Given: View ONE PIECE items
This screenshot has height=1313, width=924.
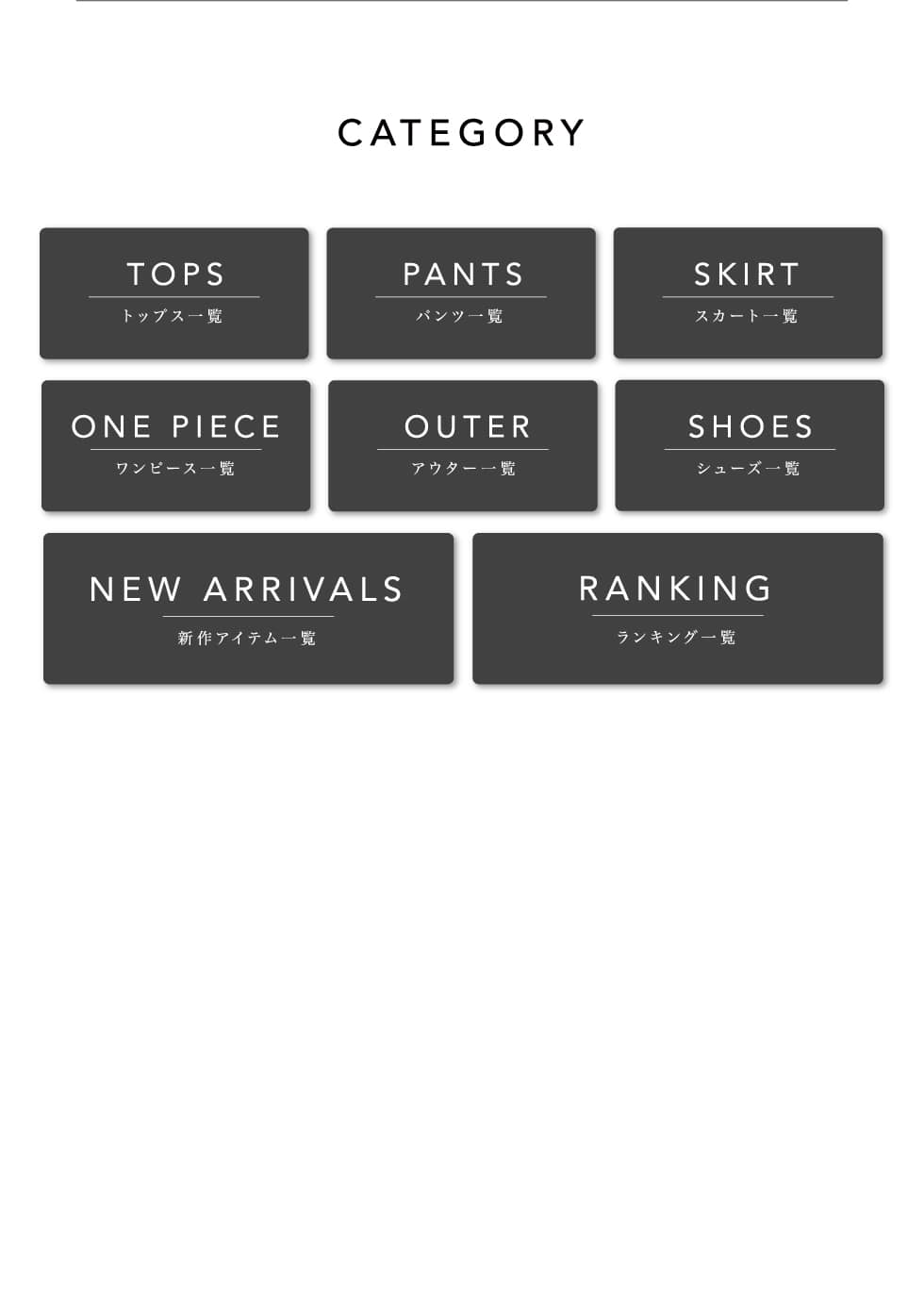Looking at the screenshot, I should pyautogui.click(x=176, y=445).
